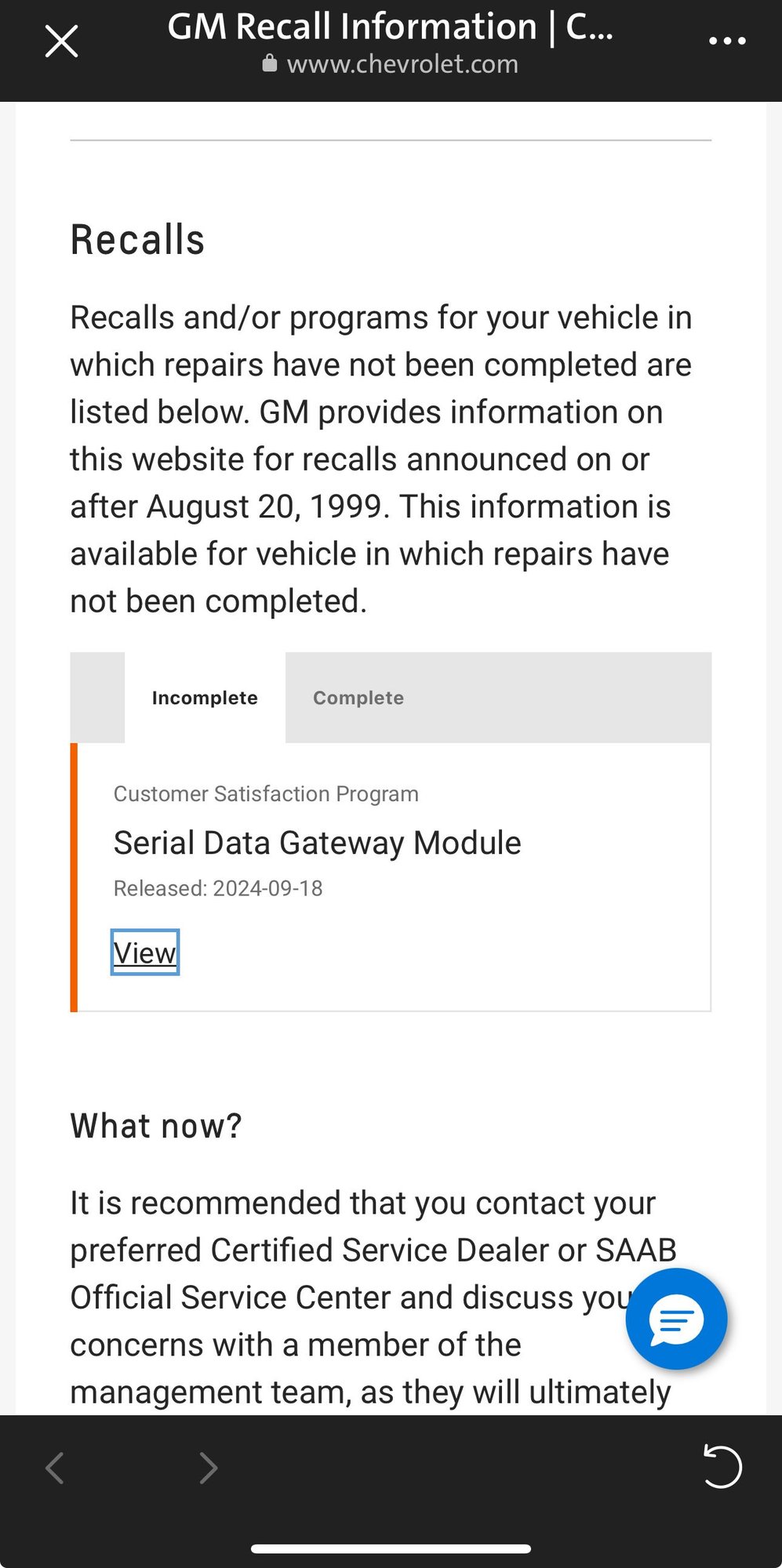Tap the Customer Satisfaction Program label
This screenshot has height=1568, width=782.
pos(266,793)
